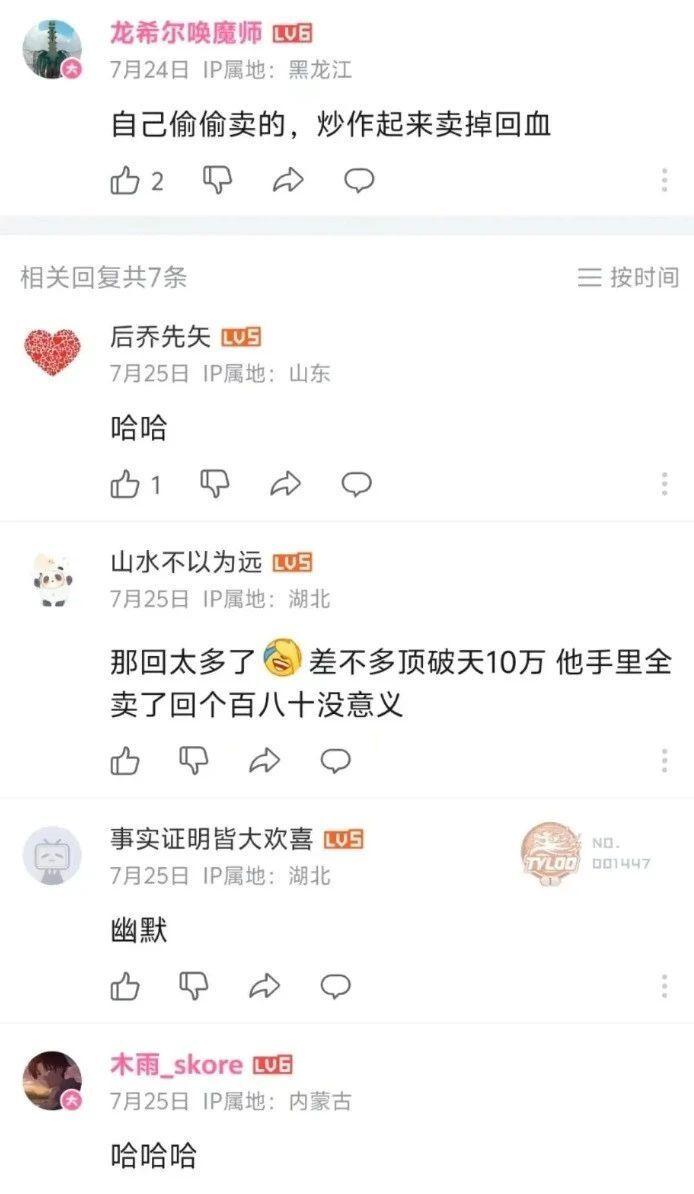
Task: Like 龙希尔唤魔师's comment
Action: coord(126,181)
